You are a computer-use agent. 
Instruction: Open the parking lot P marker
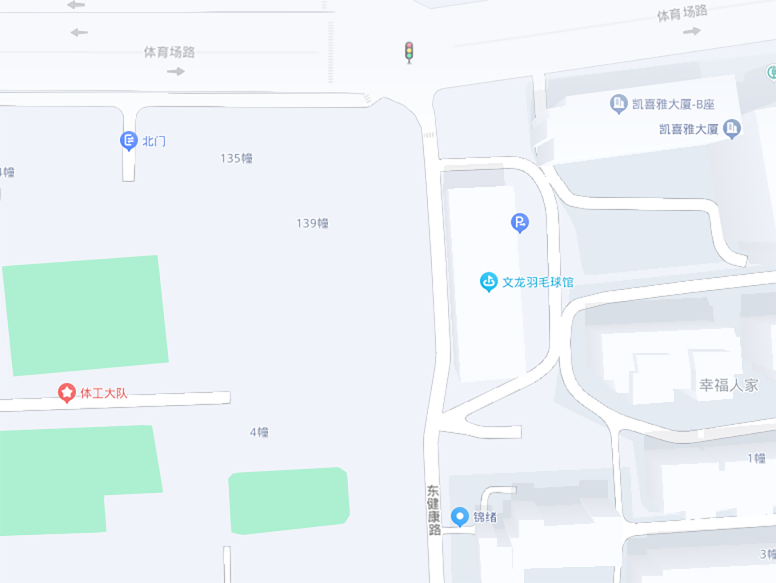[x=520, y=223]
